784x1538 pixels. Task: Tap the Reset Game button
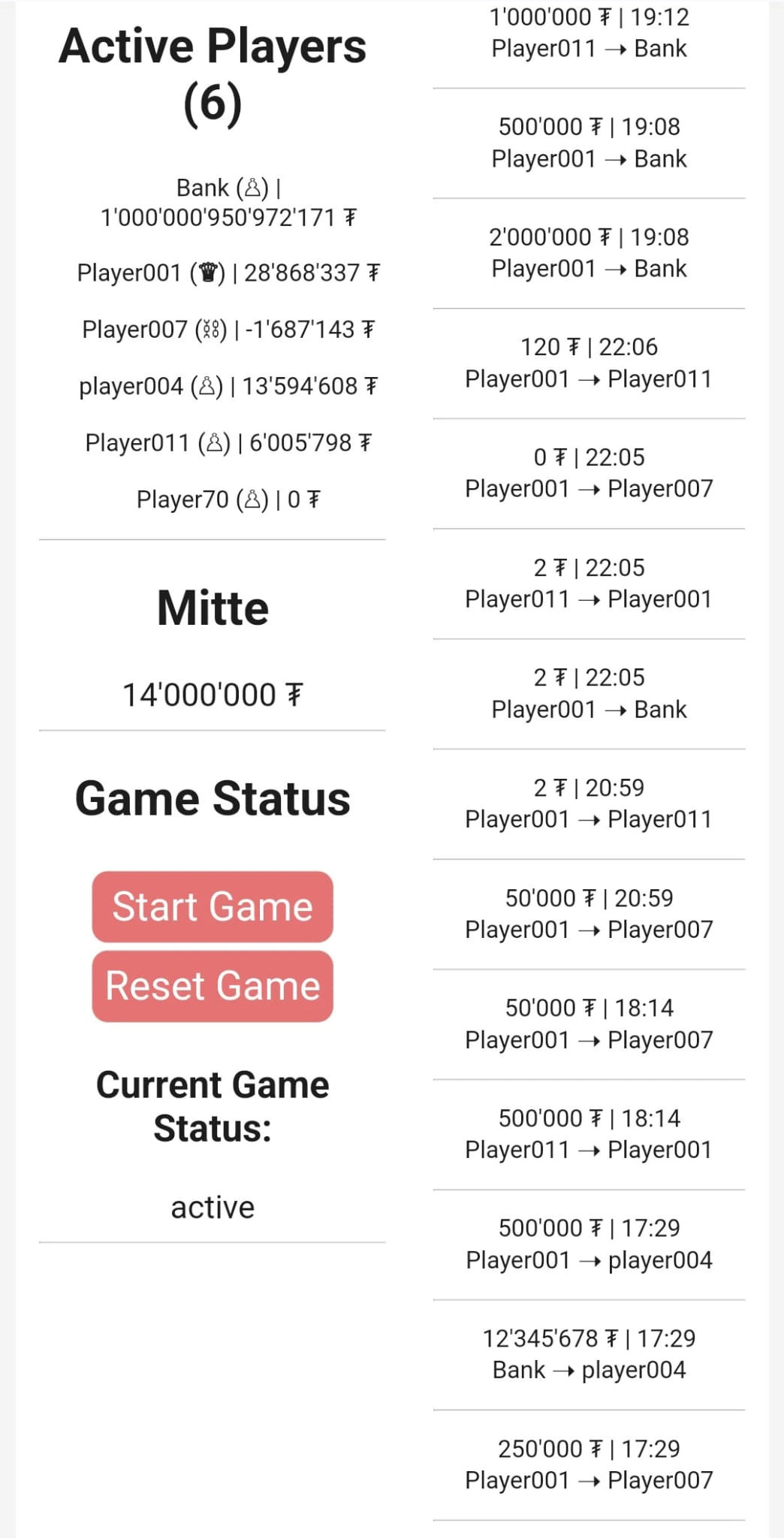pos(213,986)
